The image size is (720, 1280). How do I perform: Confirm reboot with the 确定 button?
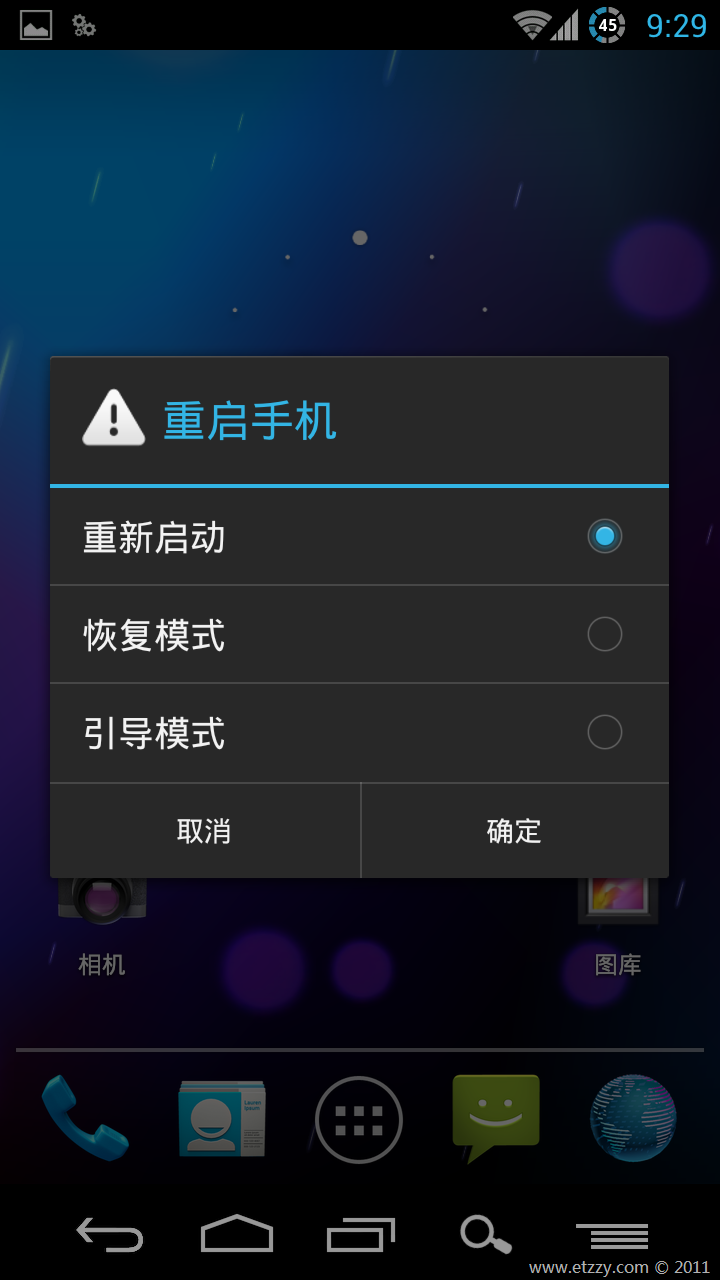click(514, 831)
